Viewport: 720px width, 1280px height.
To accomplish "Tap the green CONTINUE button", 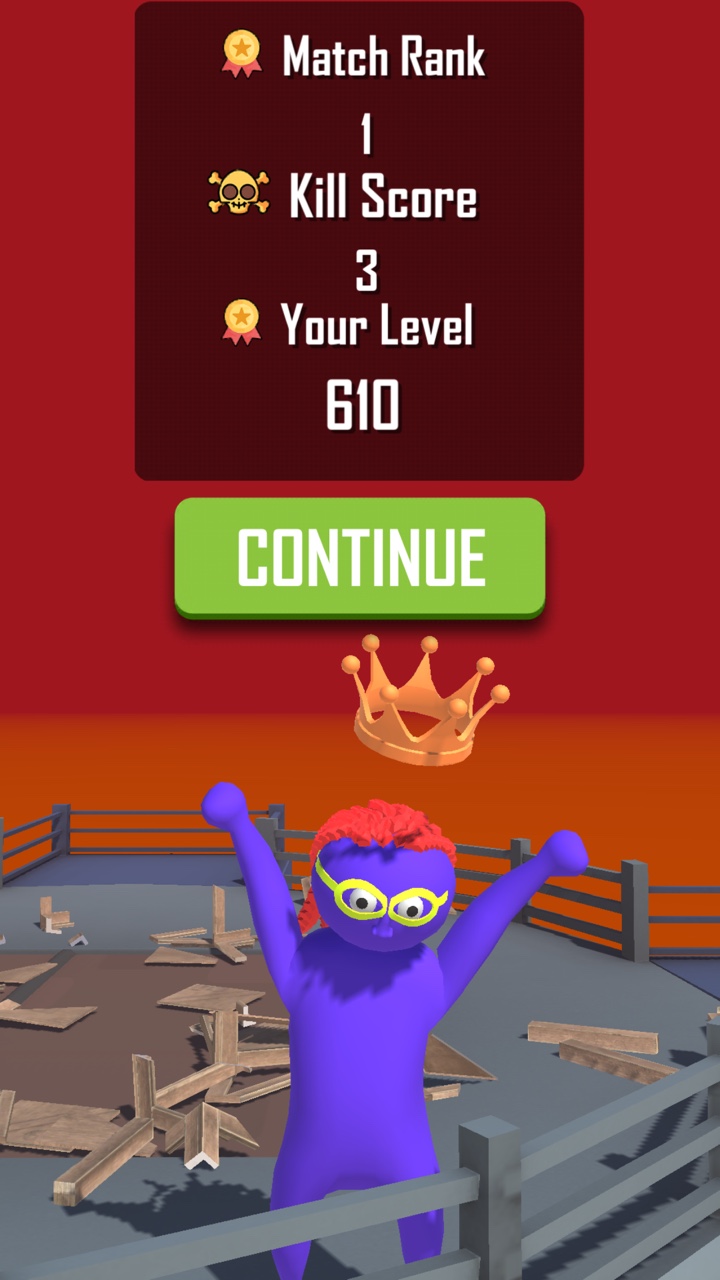I will coord(360,556).
